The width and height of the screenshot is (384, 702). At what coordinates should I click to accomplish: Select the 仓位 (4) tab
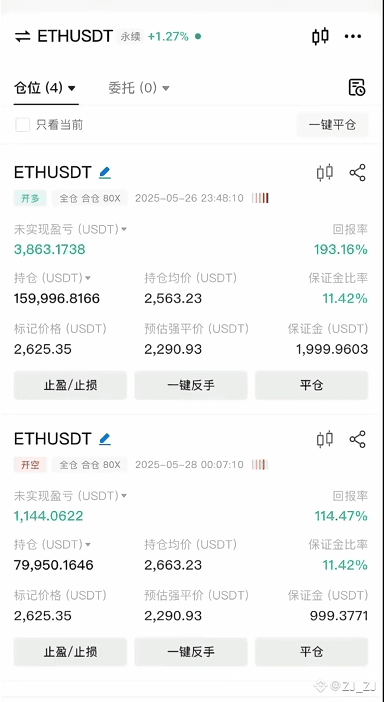[45, 87]
